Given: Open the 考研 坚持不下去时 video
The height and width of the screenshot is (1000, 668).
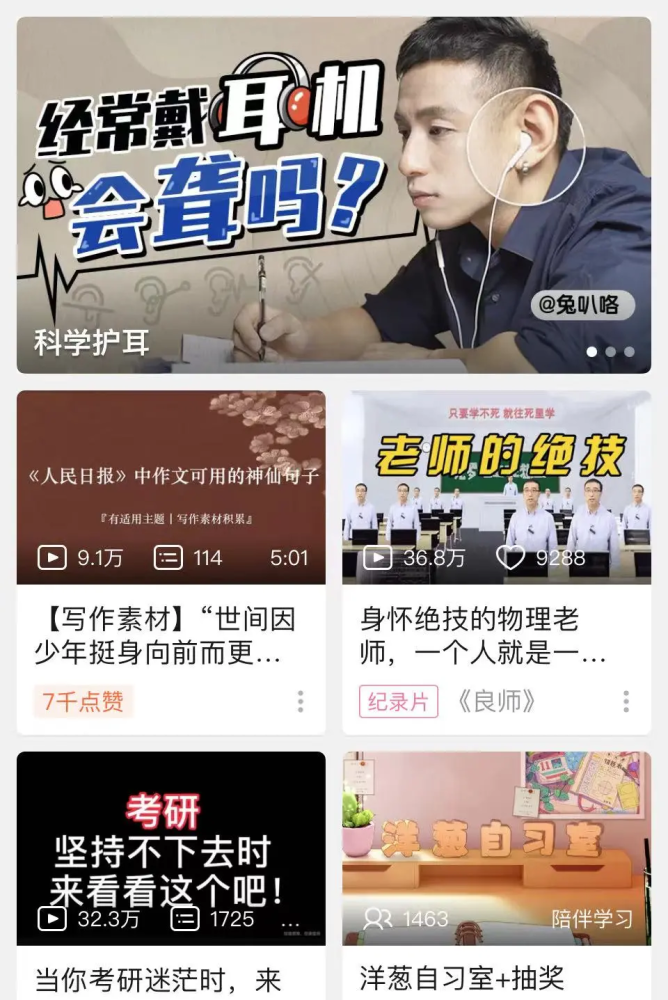Looking at the screenshot, I should [x=171, y=848].
